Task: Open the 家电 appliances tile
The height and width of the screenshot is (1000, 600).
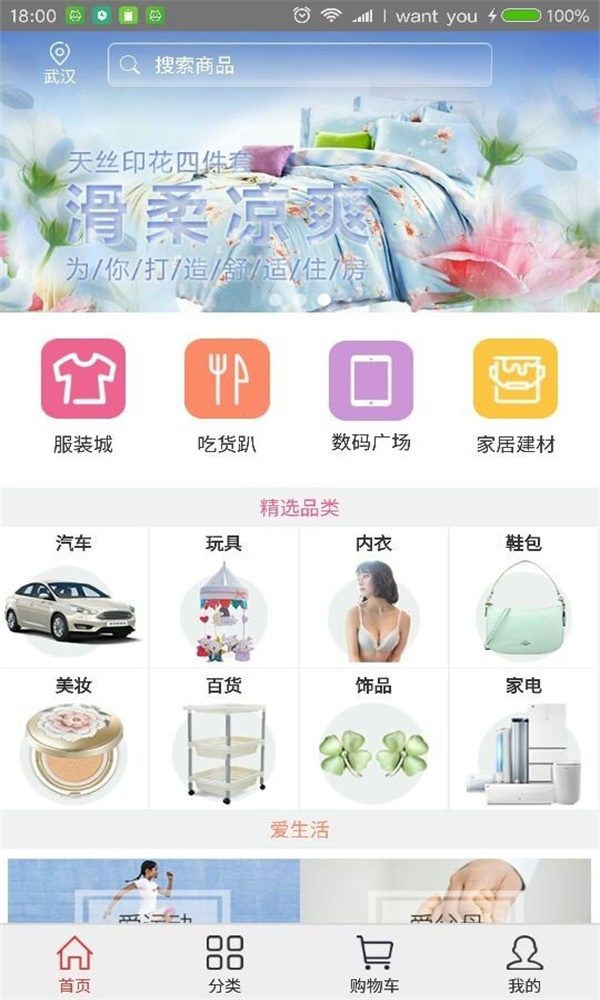Action: point(524,740)
